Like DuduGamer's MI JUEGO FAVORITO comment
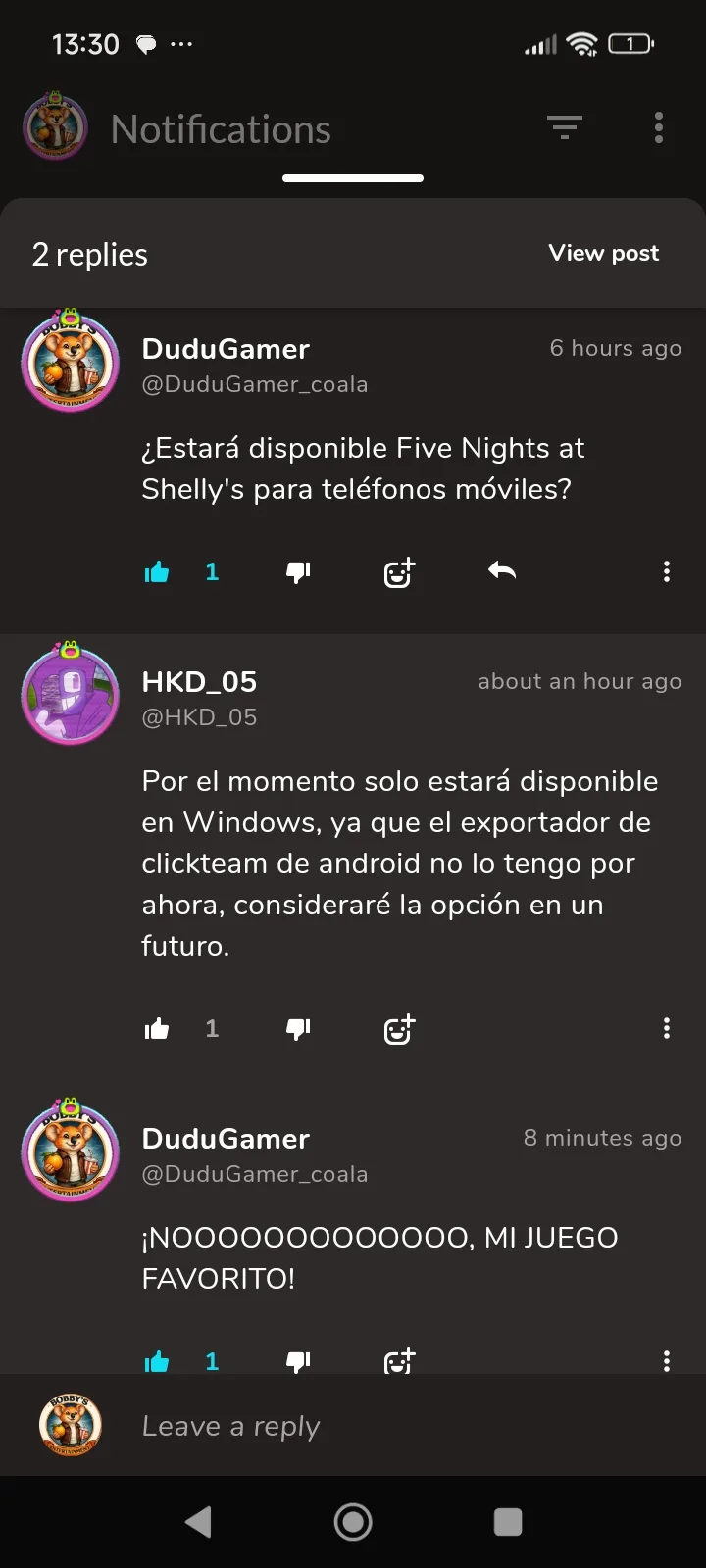 (157, 1361)
